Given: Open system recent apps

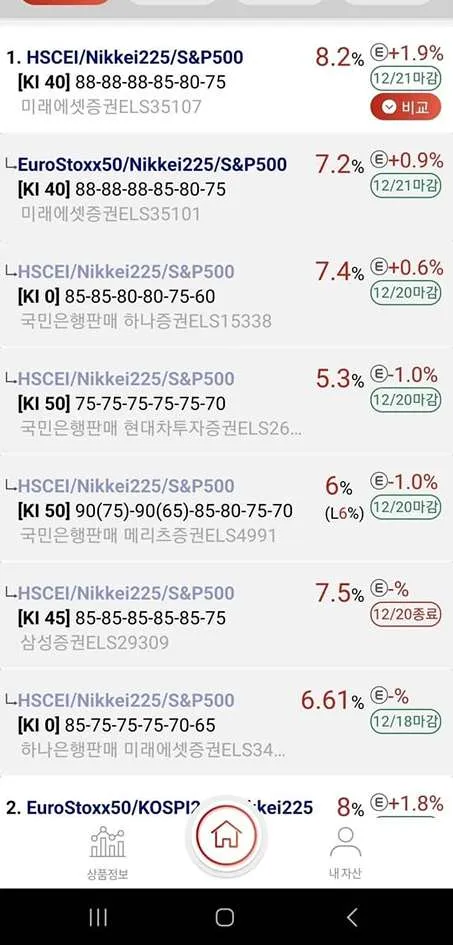Looking at the screenshot, I should click(x=98, y=917).
